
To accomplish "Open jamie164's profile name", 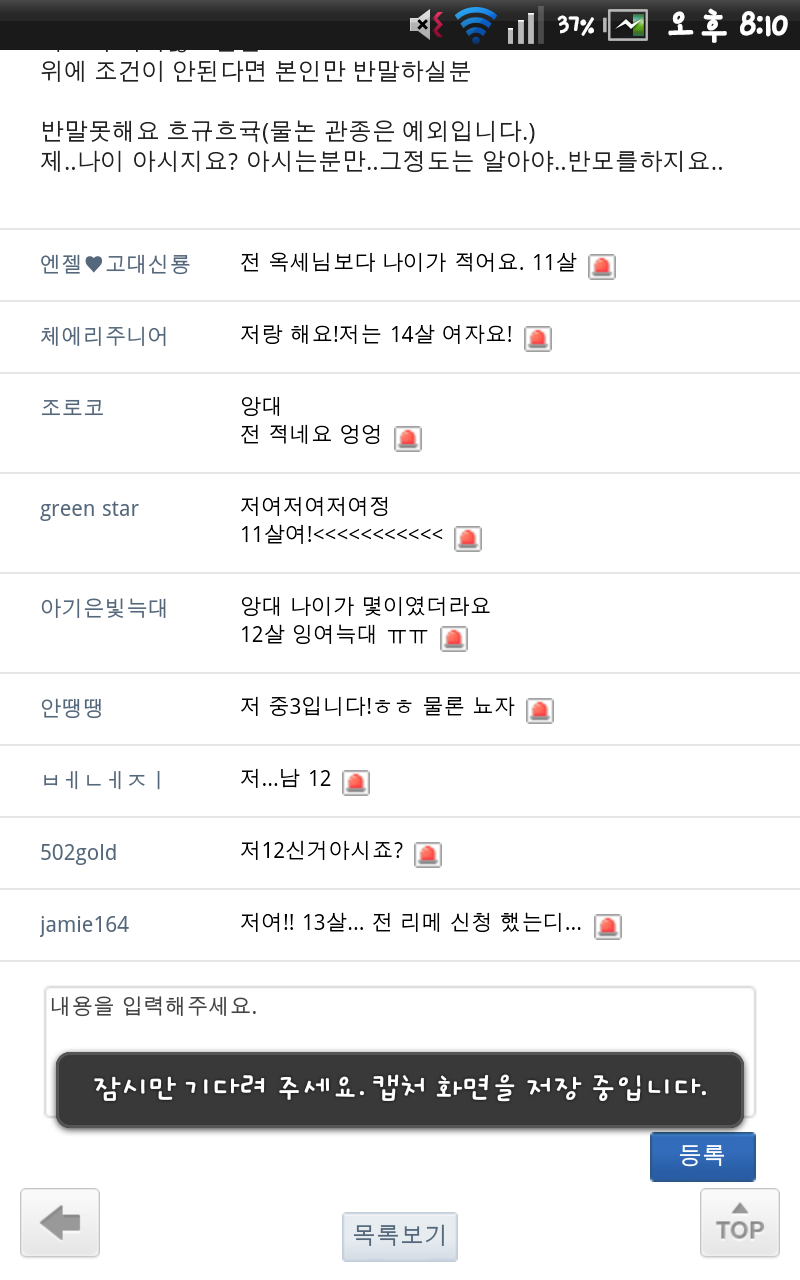I will (85, 925).
